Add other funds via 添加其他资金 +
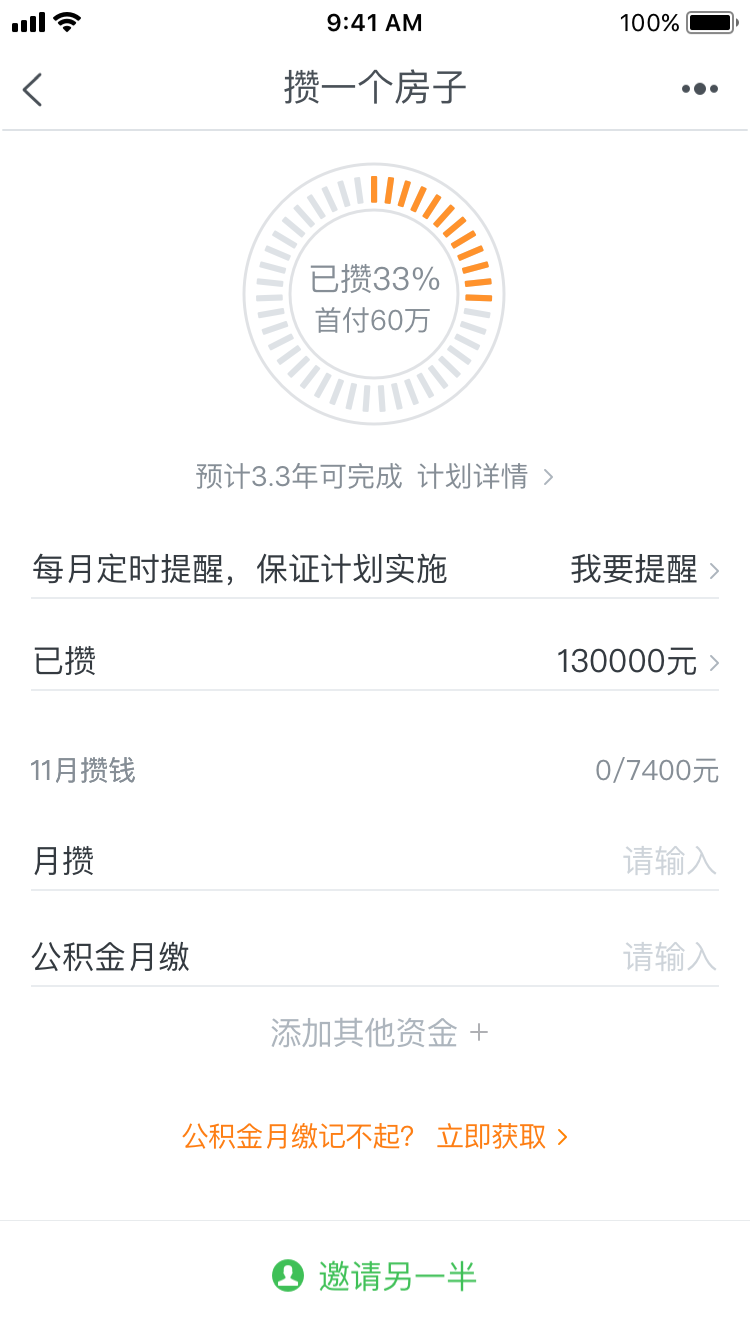The height and width of the screenshot is (1334, 750). (x=379, y=1033)
